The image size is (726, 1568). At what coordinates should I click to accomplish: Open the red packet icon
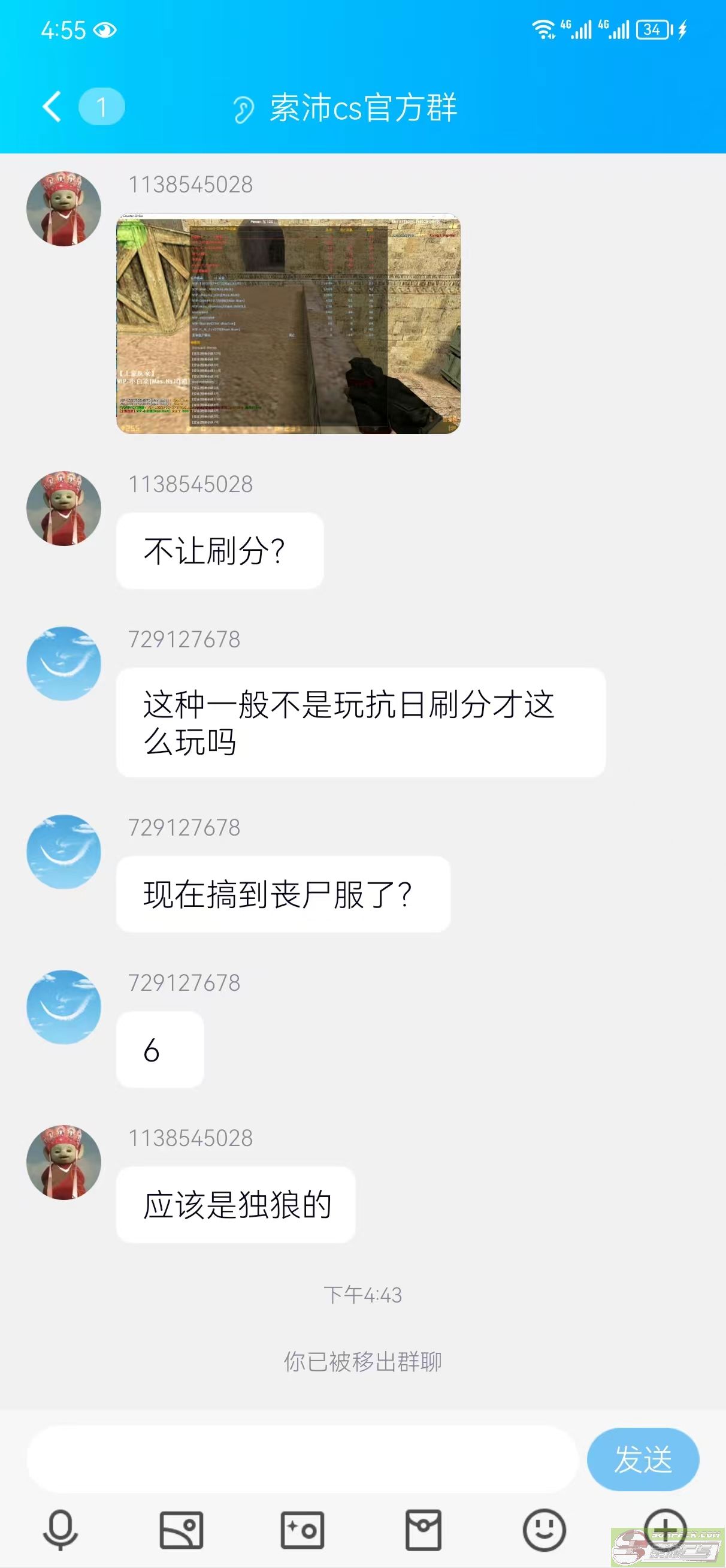pos(423,1530)
